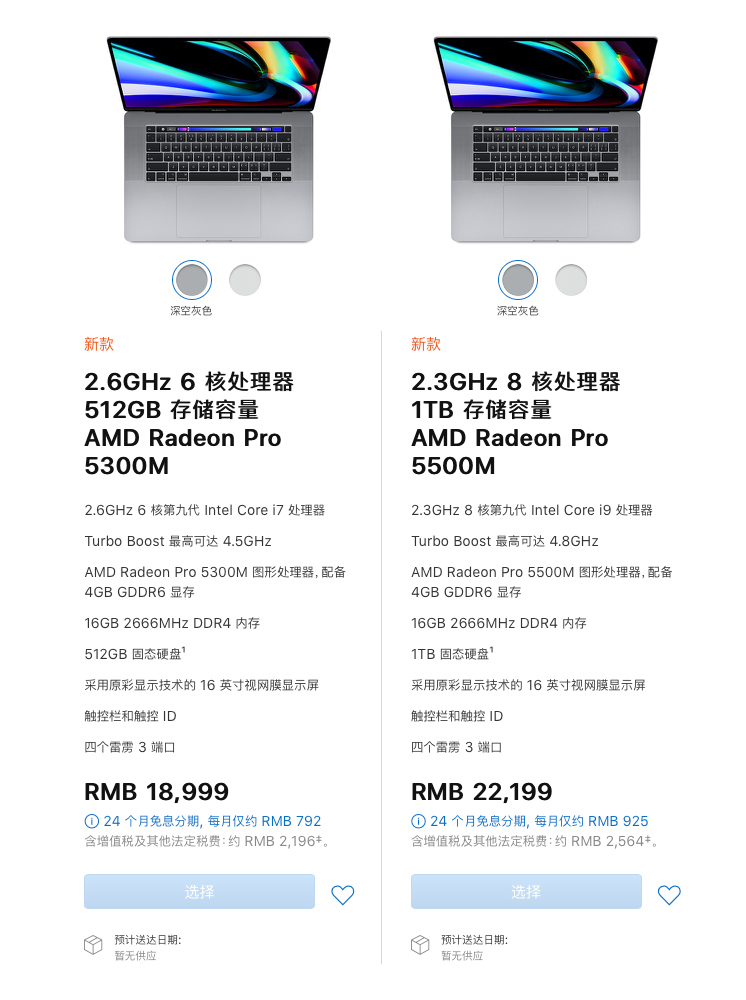Click the shipping box icon under the left model
This screenshot has width=746, height=1000.
coord(93,944)
